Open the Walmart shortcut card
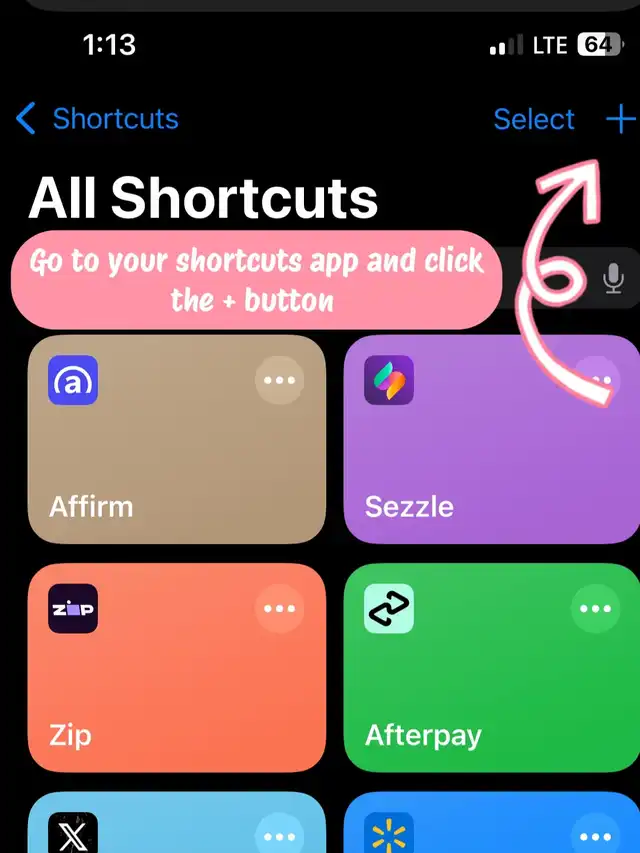This screenshot has width=640, height=853. (x=470, y=825)
